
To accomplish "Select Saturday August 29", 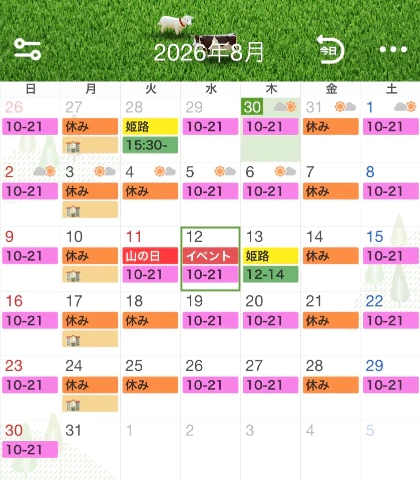I will pos(390,388).
